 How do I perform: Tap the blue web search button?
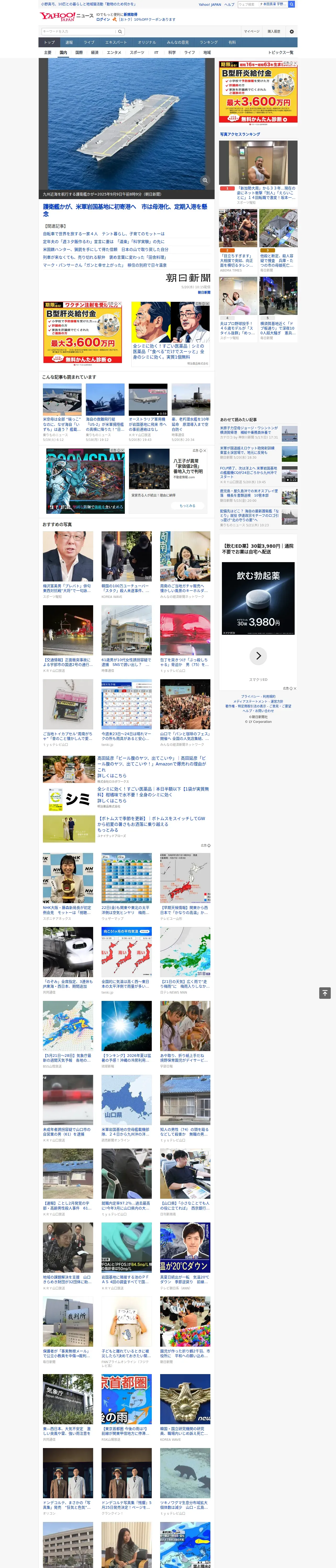tap(292, 4)
